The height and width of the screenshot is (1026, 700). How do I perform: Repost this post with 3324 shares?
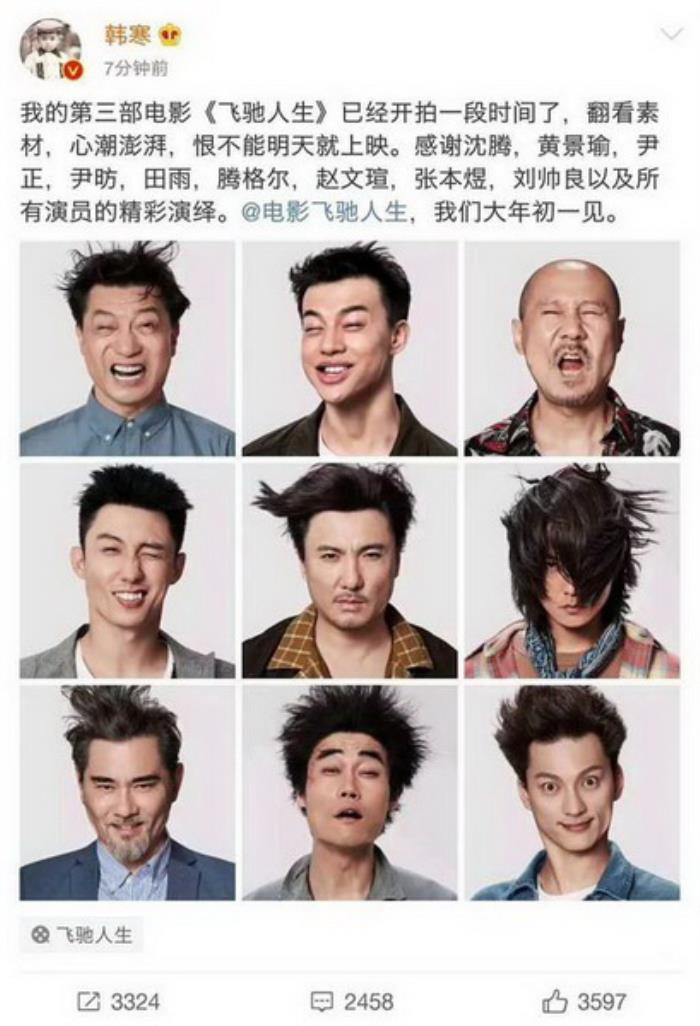click(118, 1000)
